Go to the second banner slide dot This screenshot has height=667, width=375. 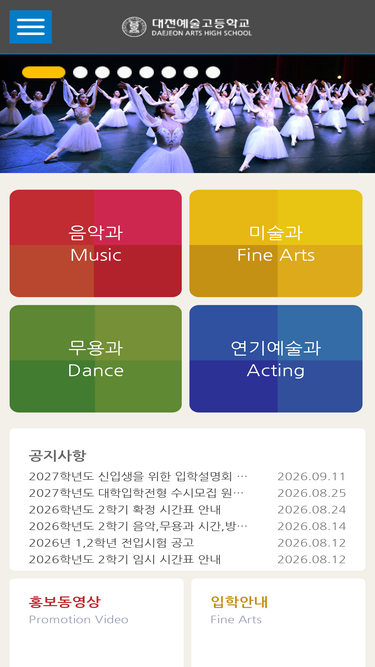click(x=80, y=72)
